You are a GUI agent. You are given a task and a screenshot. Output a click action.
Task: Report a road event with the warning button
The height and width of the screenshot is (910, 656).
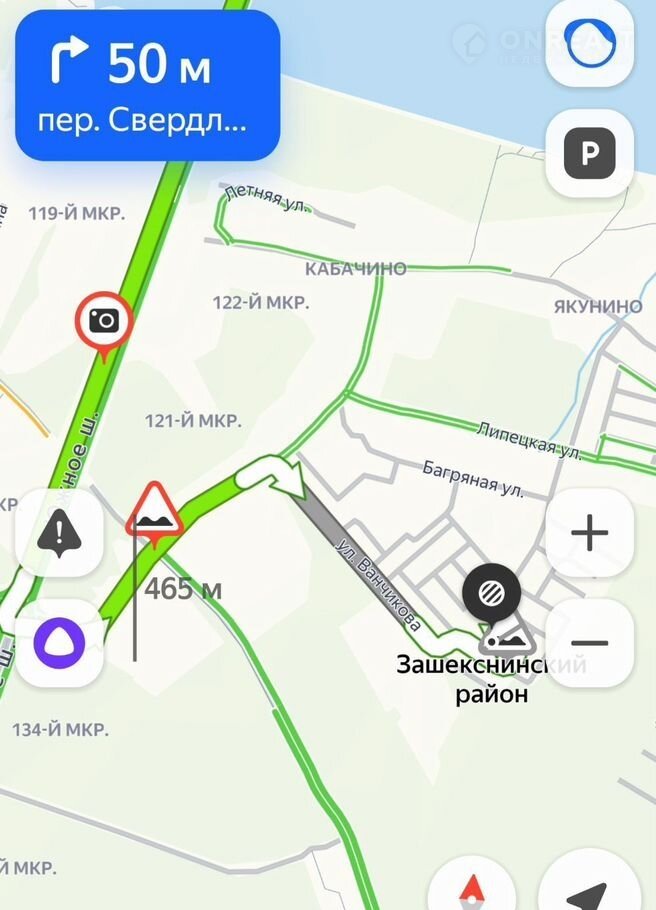tap(59, 532)
